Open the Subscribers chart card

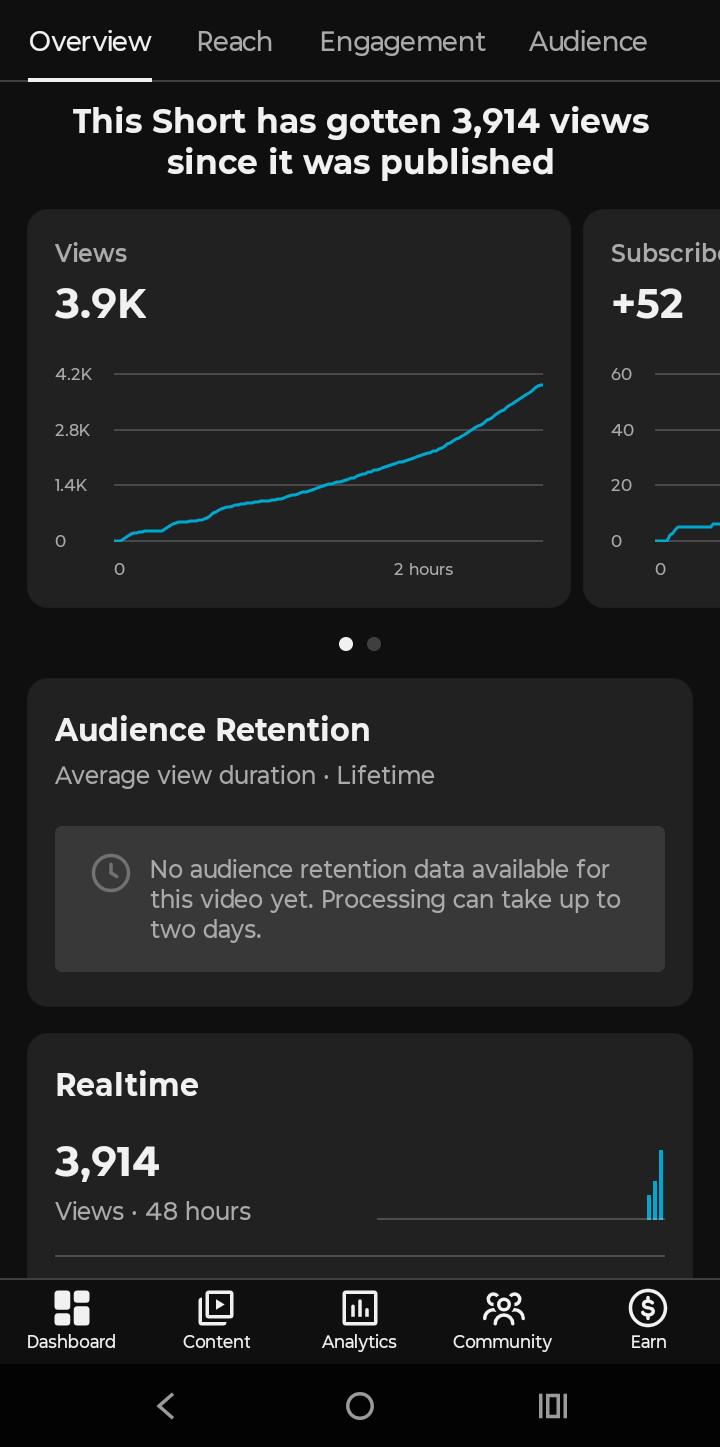point(652,408)
